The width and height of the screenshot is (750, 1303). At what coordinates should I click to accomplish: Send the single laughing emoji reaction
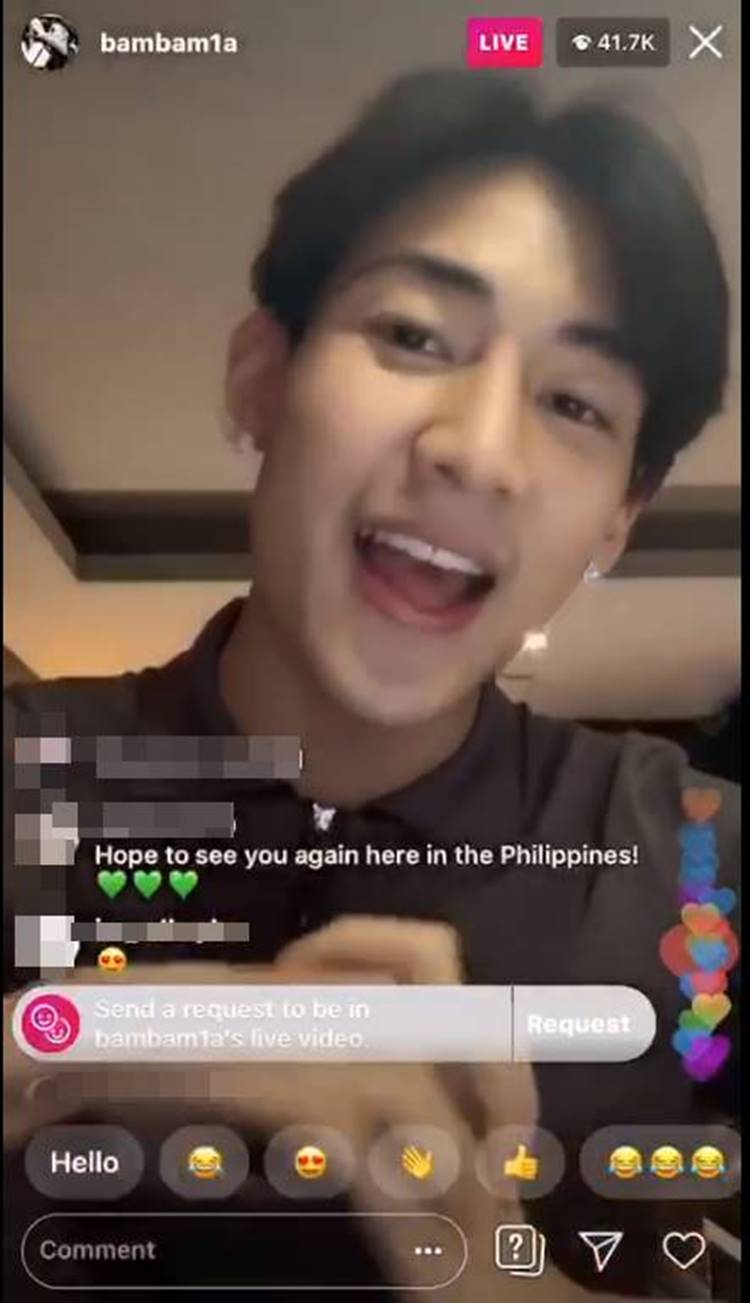(x=204, y=1162)
